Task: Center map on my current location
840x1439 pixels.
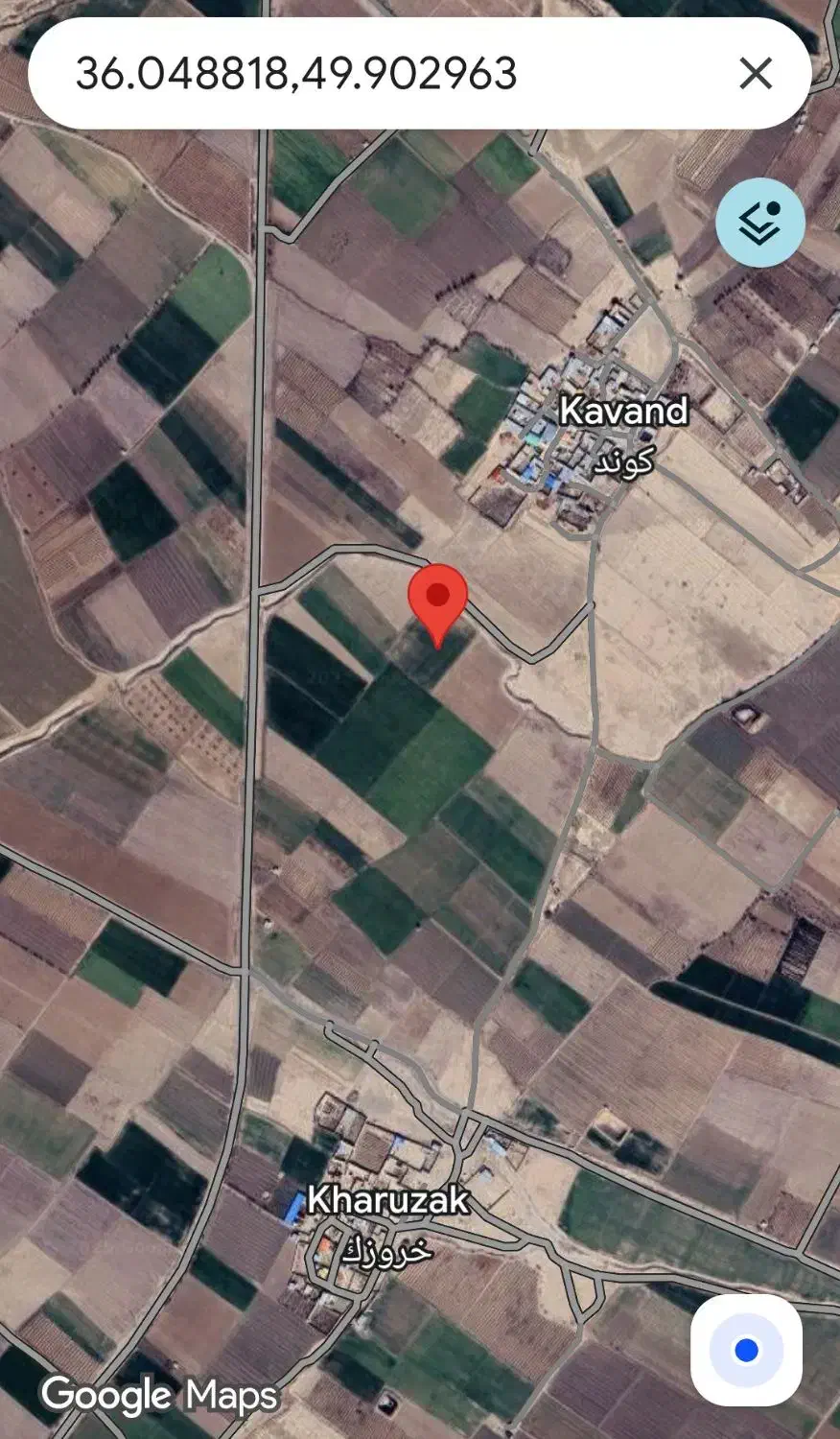Action: [x=746, y=1351]
